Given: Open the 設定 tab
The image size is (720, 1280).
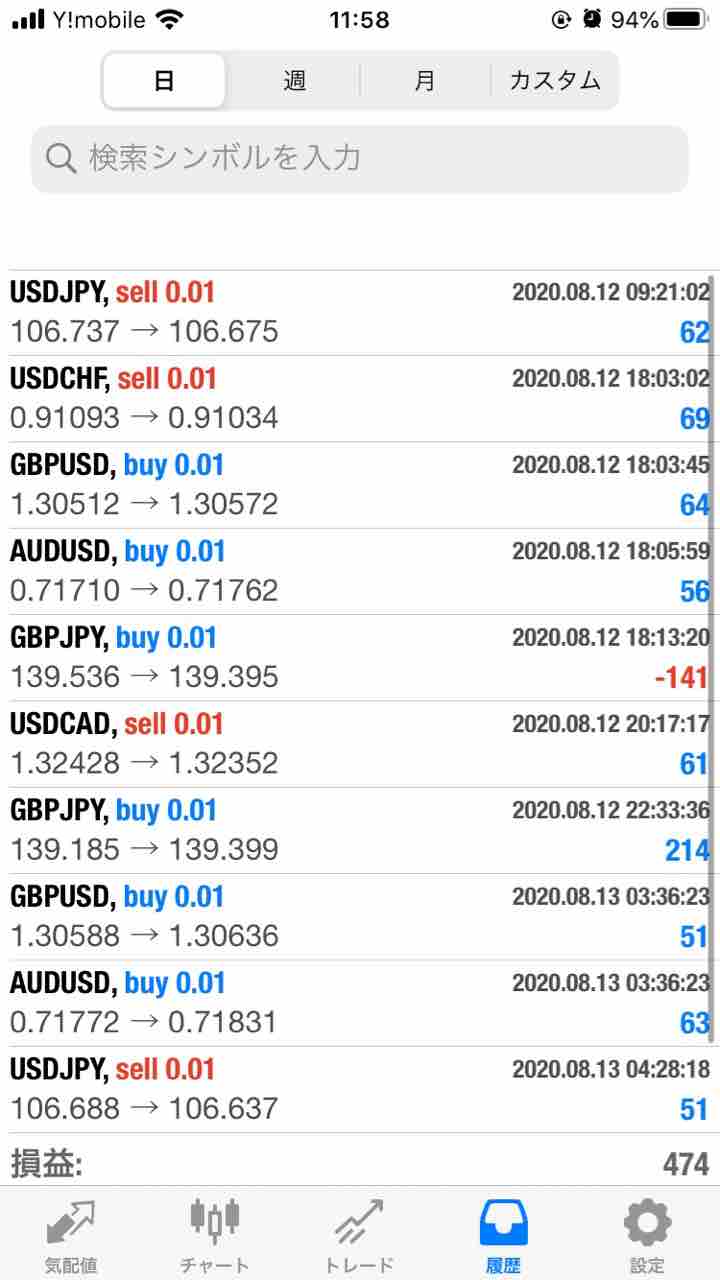Looking at the screenshot, I should [647, 1235].
